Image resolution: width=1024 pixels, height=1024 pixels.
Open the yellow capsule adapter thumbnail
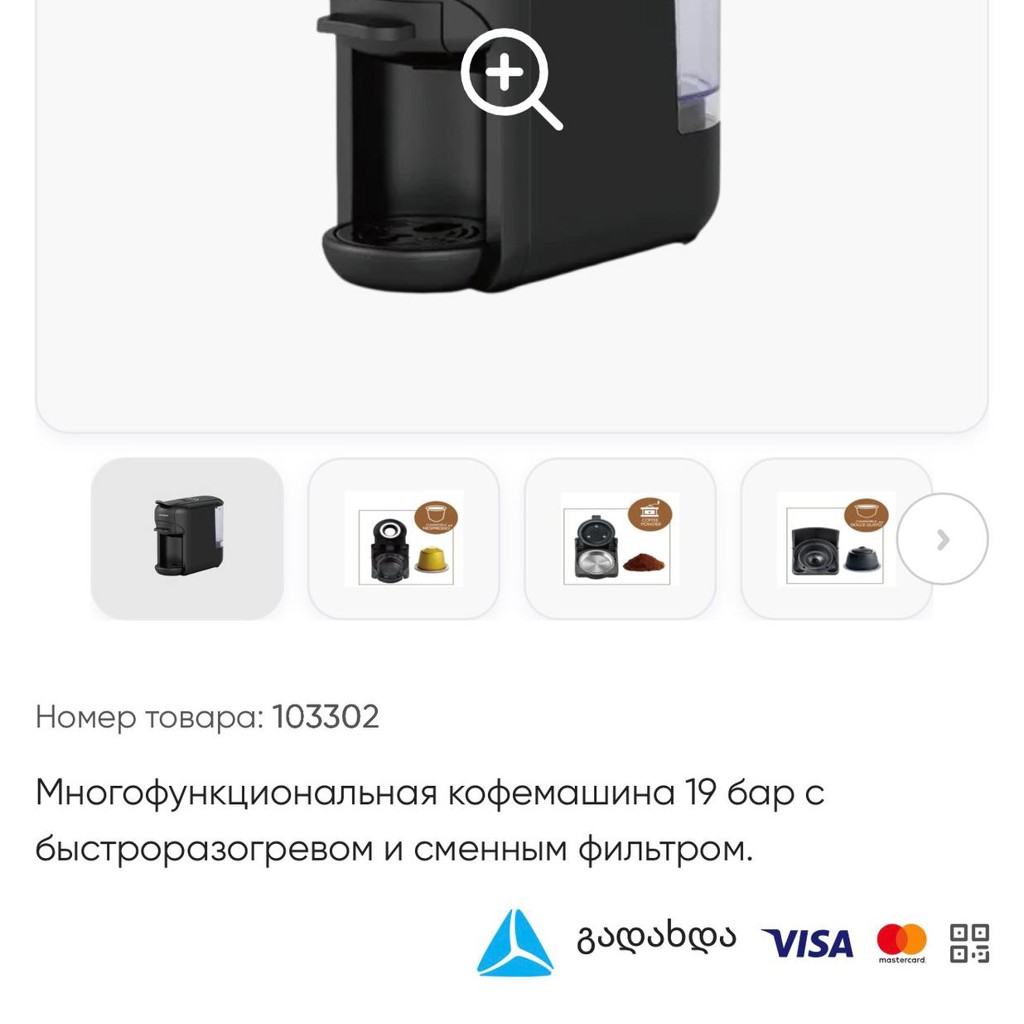coord(404,538)
